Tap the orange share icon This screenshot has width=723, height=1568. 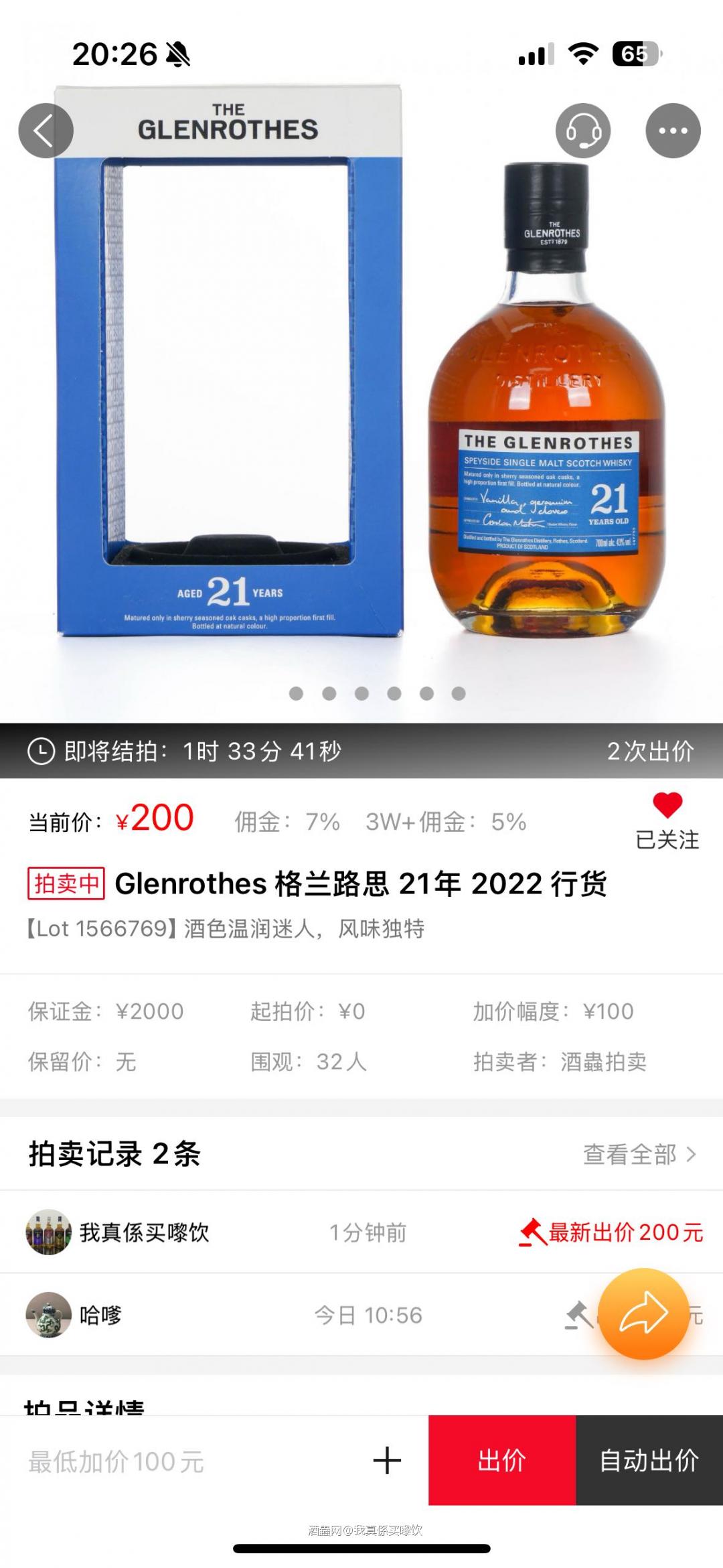pyautogui.click(x=645, y=1313)
